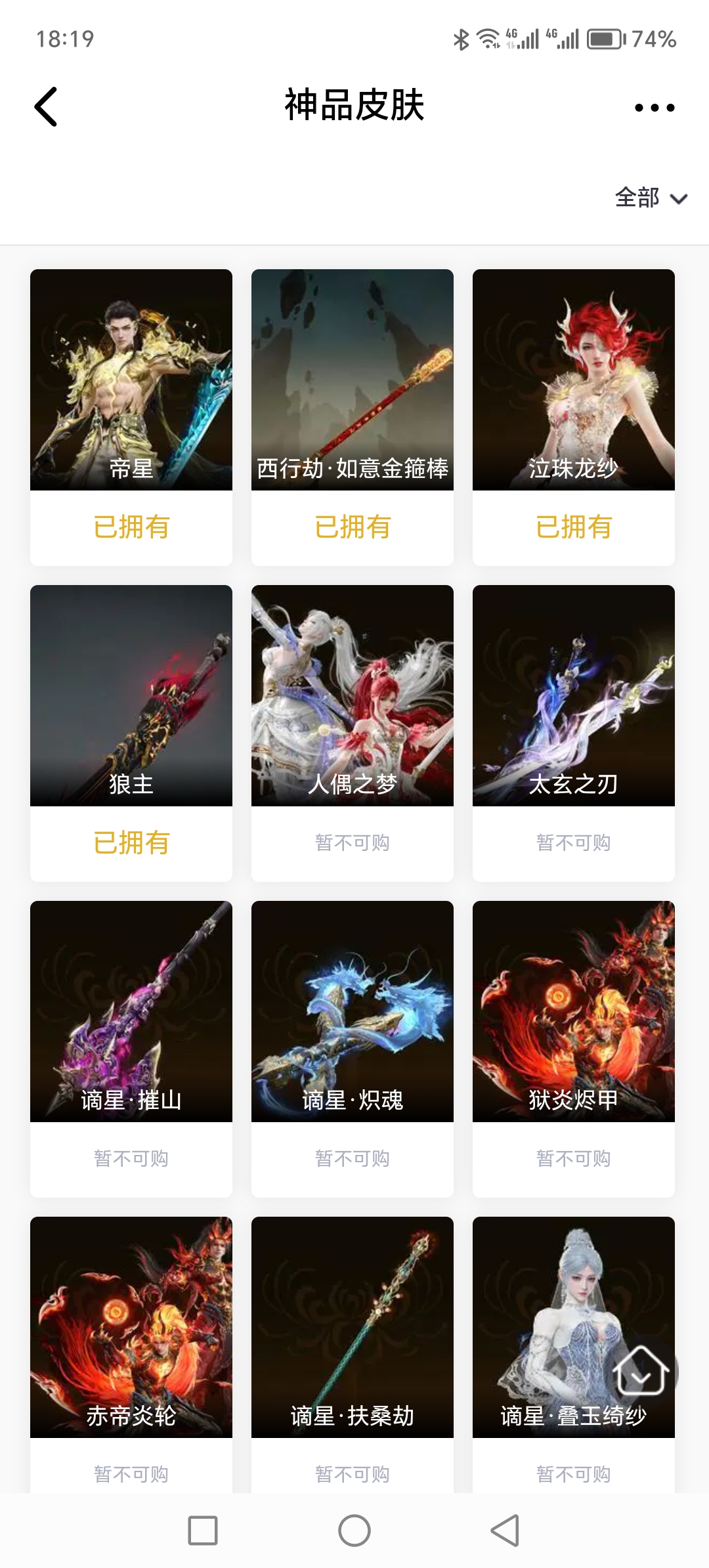Open the 人偶之梦 skin card
This screenshot has width=709, height=1568.
(x=353, y=695)
